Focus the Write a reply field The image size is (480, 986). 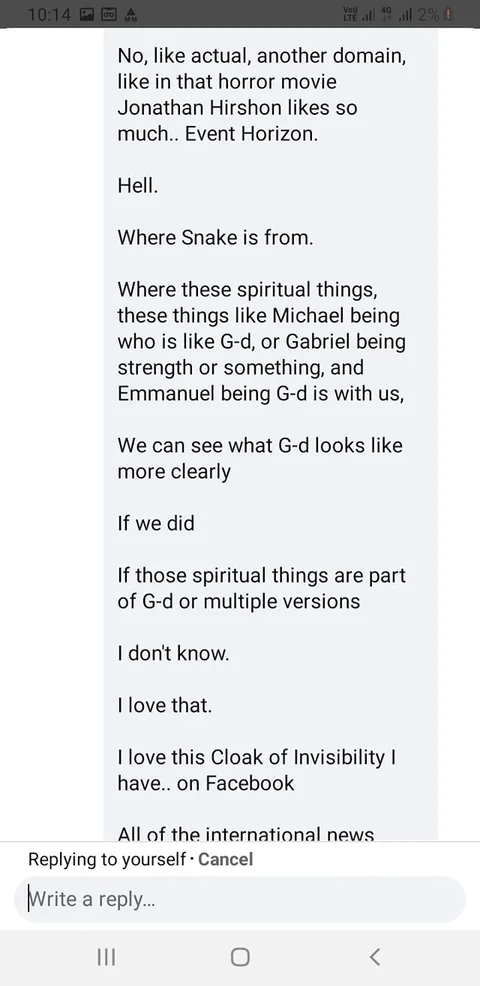[240, 899]
